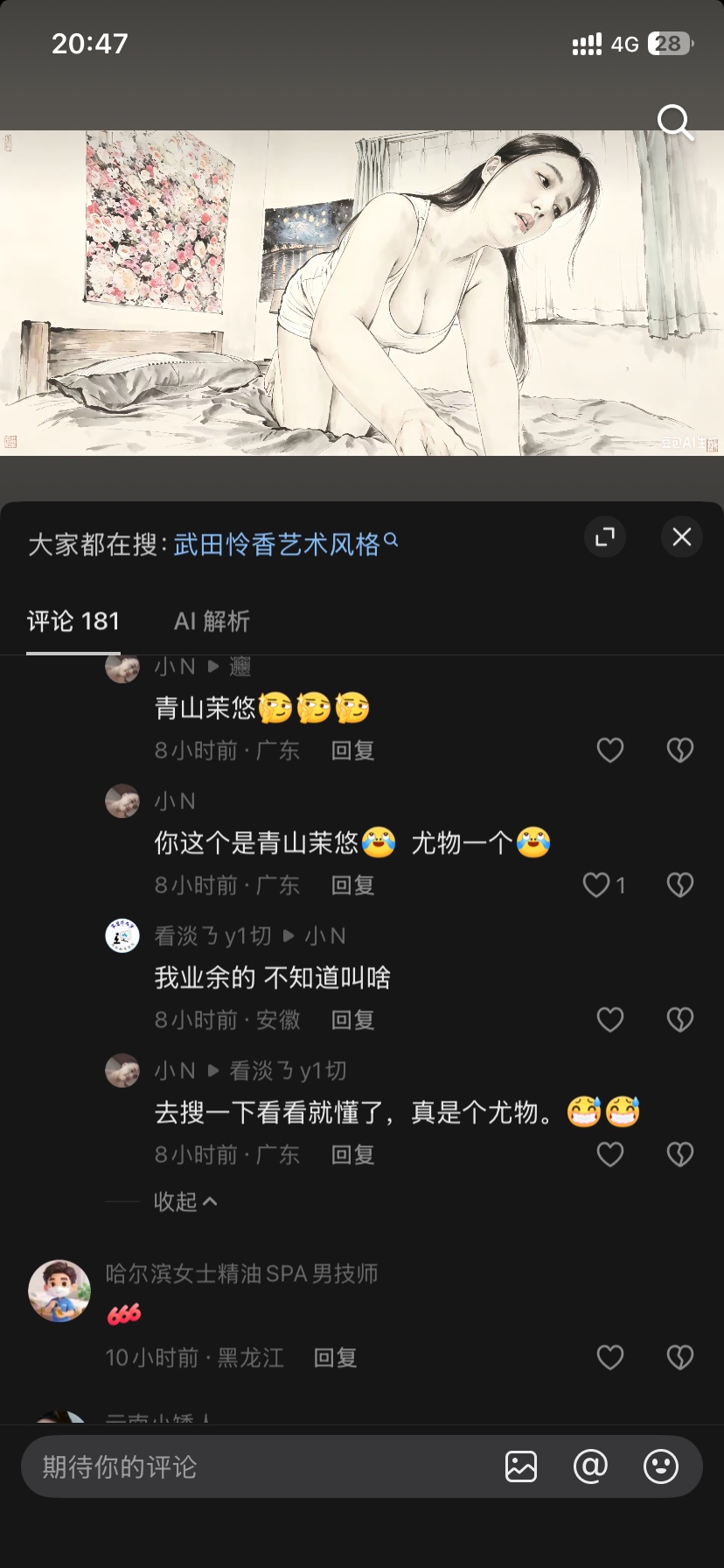This screenshot has width=724, height=1568.
Task: Mention someone with the @ icon
Action: (591, 1466)
